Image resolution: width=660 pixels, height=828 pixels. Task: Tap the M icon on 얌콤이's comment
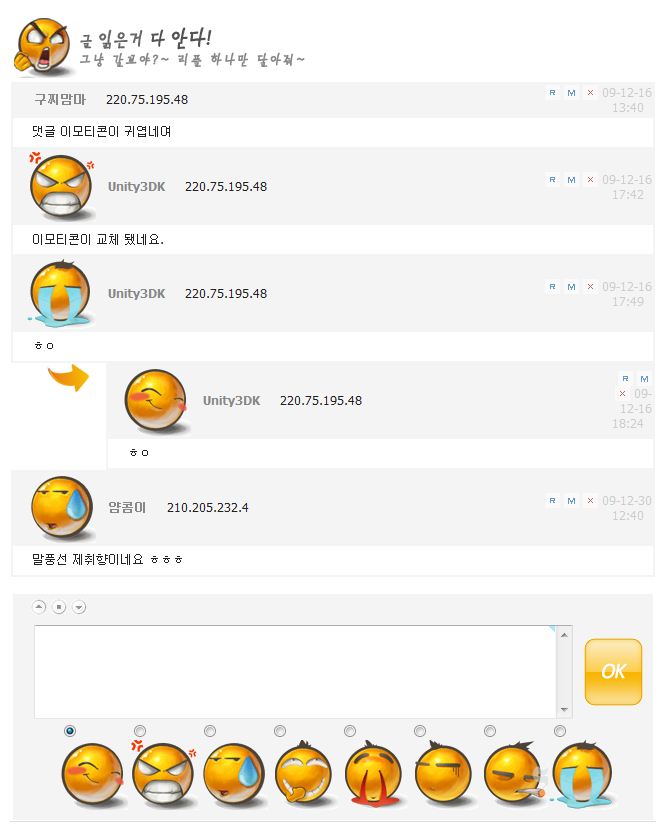[571, 500]
